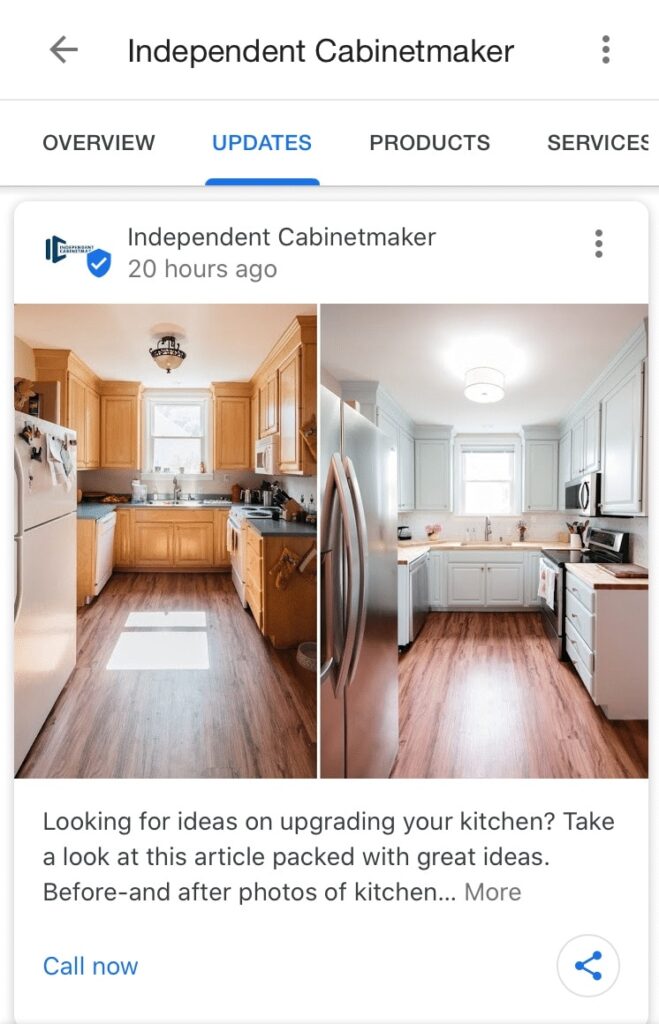The height and width of the screenshot is (1024, 659).
Task: Go back with the arrow icon
Action: 63,50
